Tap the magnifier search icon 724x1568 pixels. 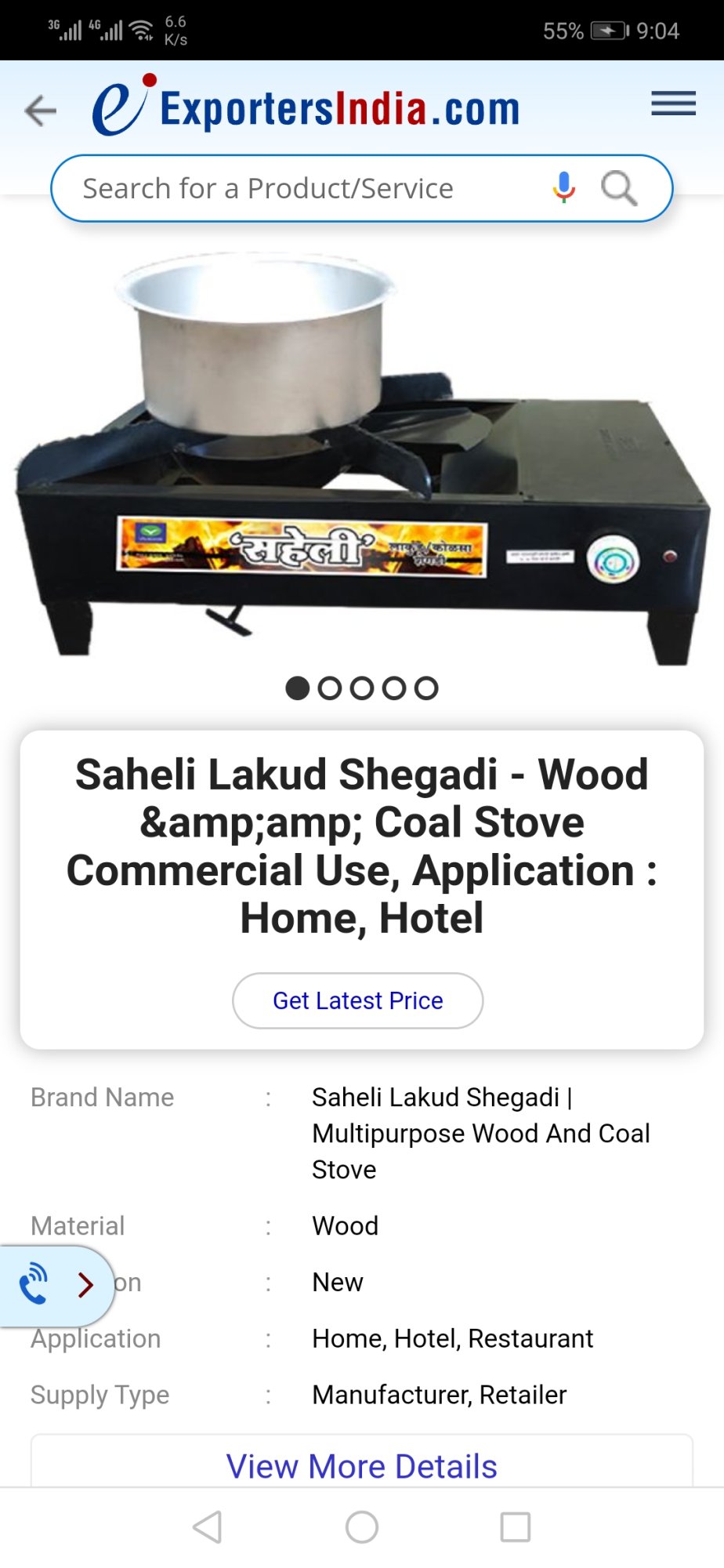click(618, 188)
